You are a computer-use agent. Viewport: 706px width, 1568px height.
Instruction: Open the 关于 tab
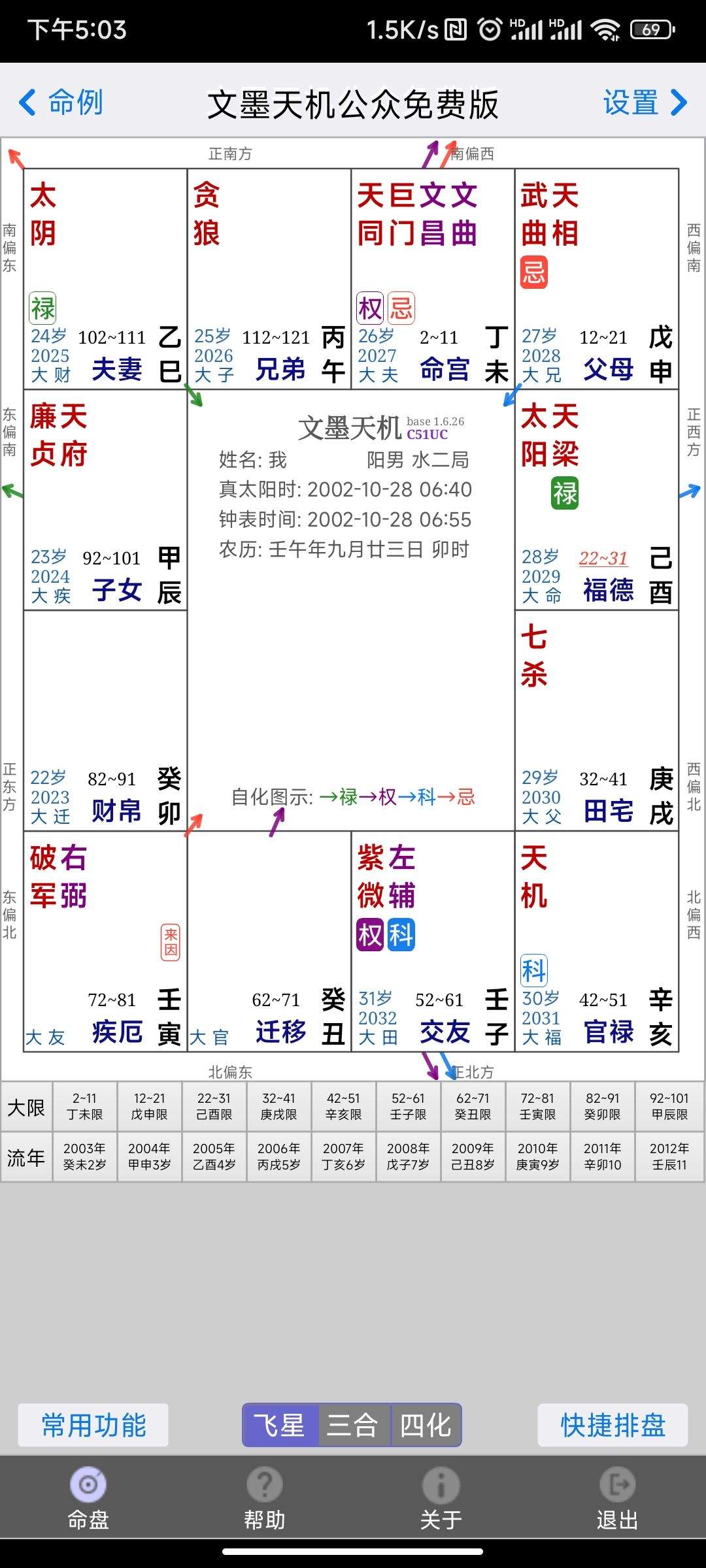pos(441,1499)
